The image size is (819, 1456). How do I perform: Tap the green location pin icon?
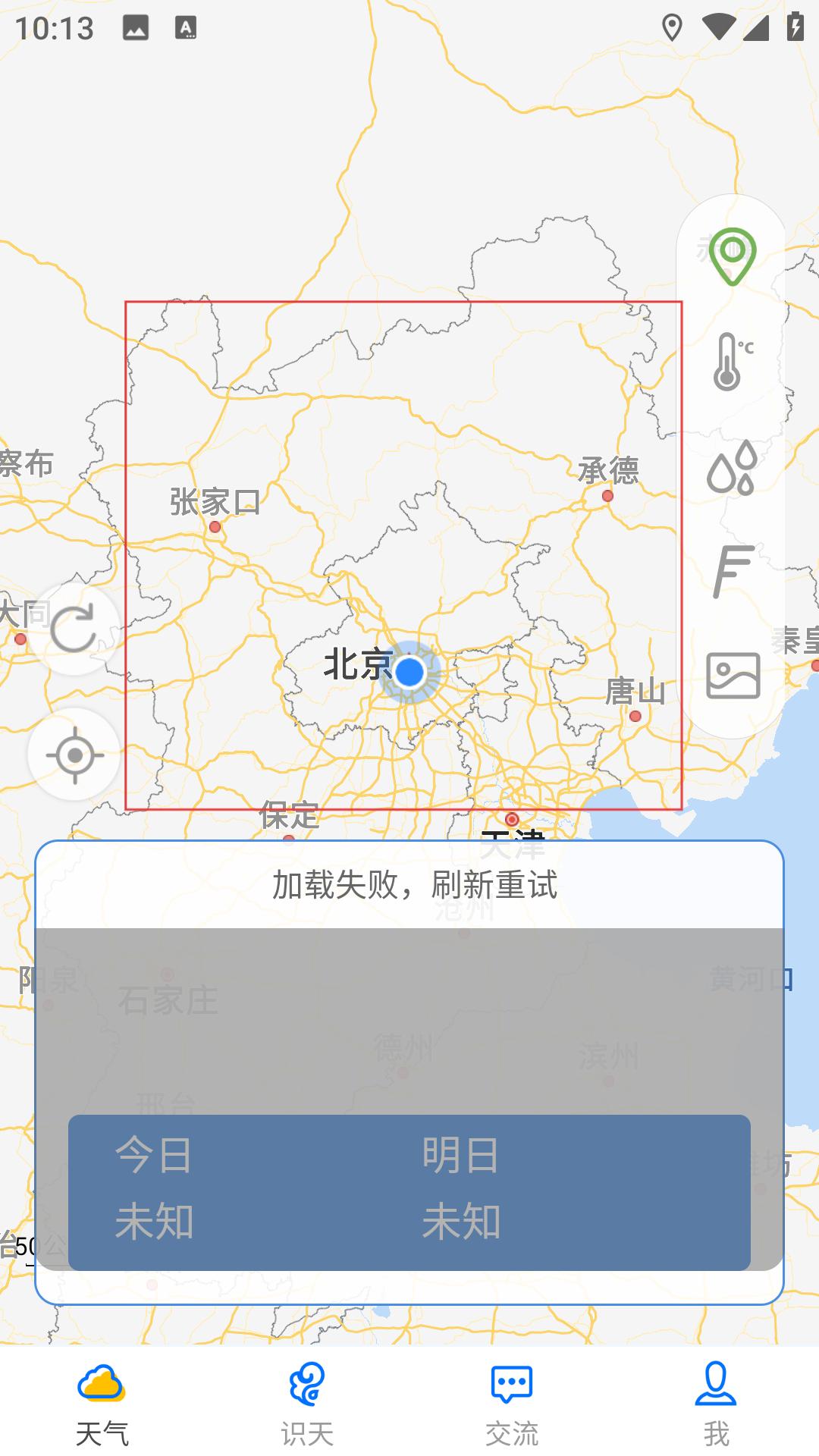pos(732,256)
